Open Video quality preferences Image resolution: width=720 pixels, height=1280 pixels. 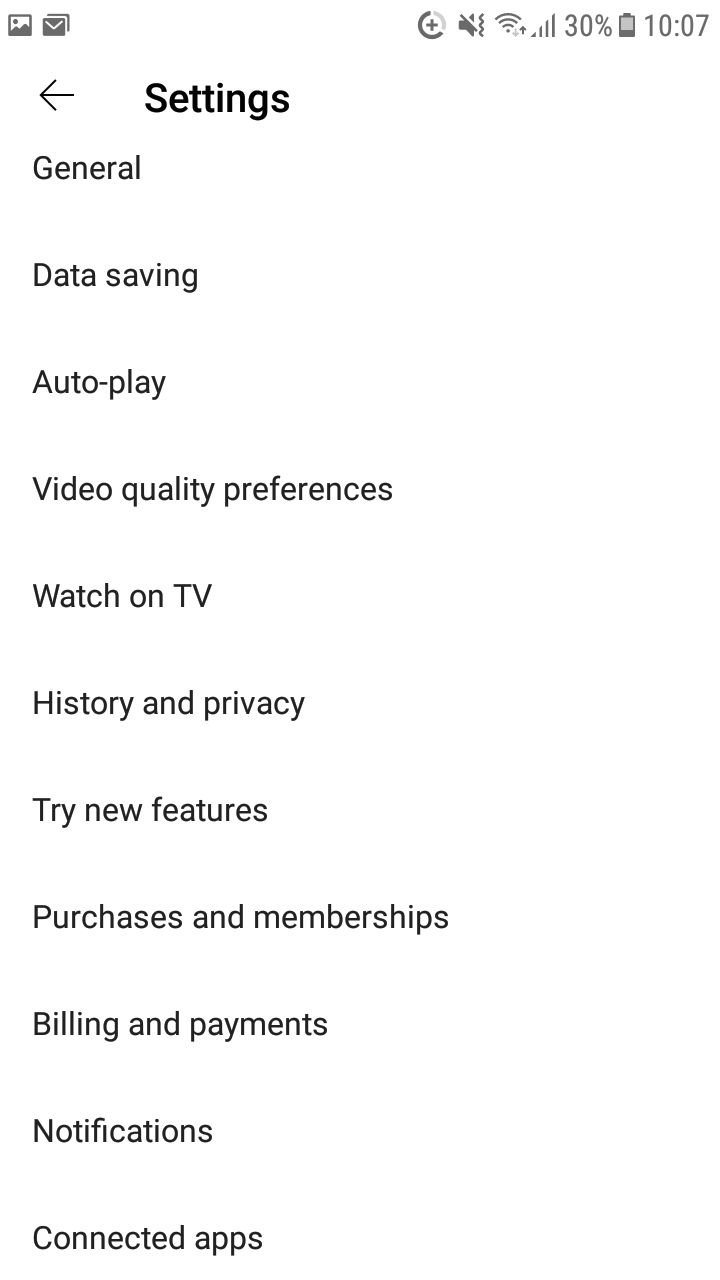click(212, 489)
